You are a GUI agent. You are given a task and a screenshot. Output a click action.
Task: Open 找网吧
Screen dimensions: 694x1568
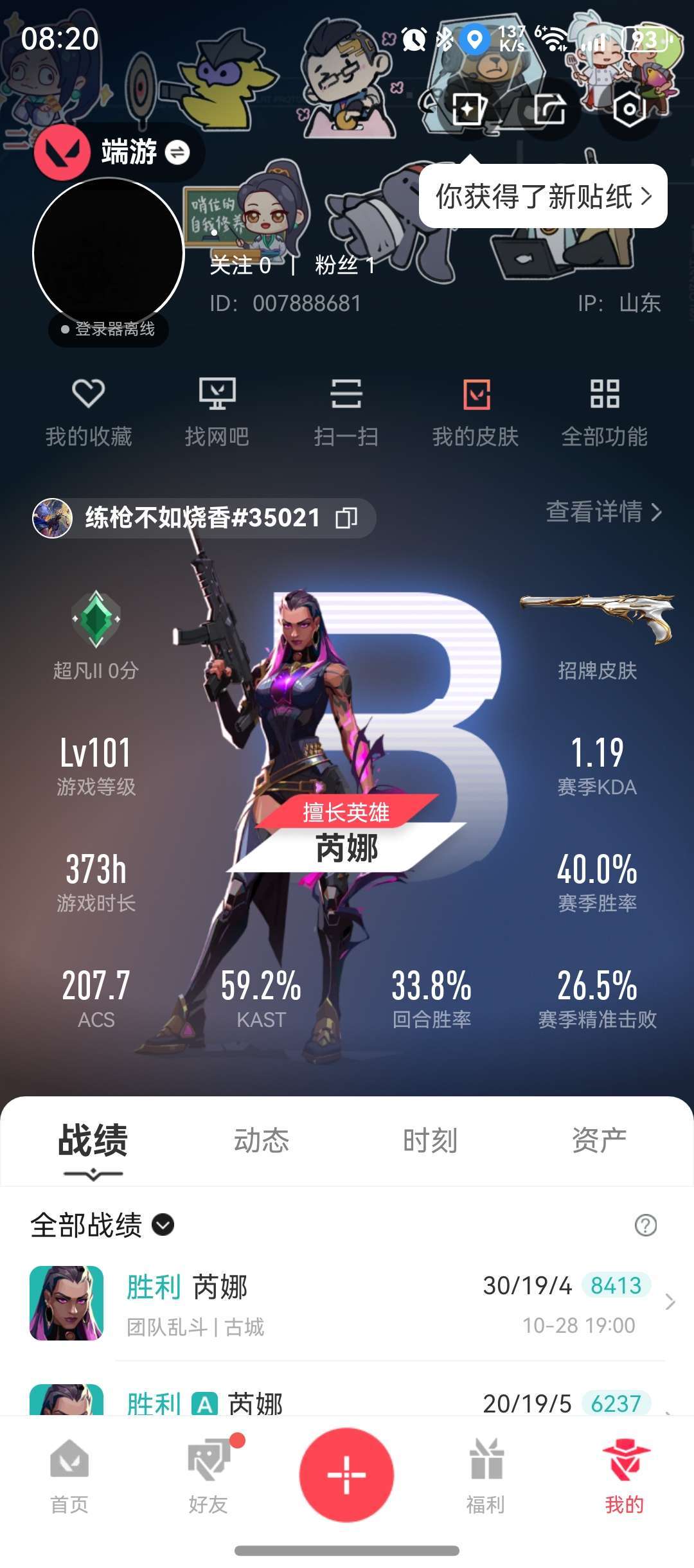tap(217, 413)
